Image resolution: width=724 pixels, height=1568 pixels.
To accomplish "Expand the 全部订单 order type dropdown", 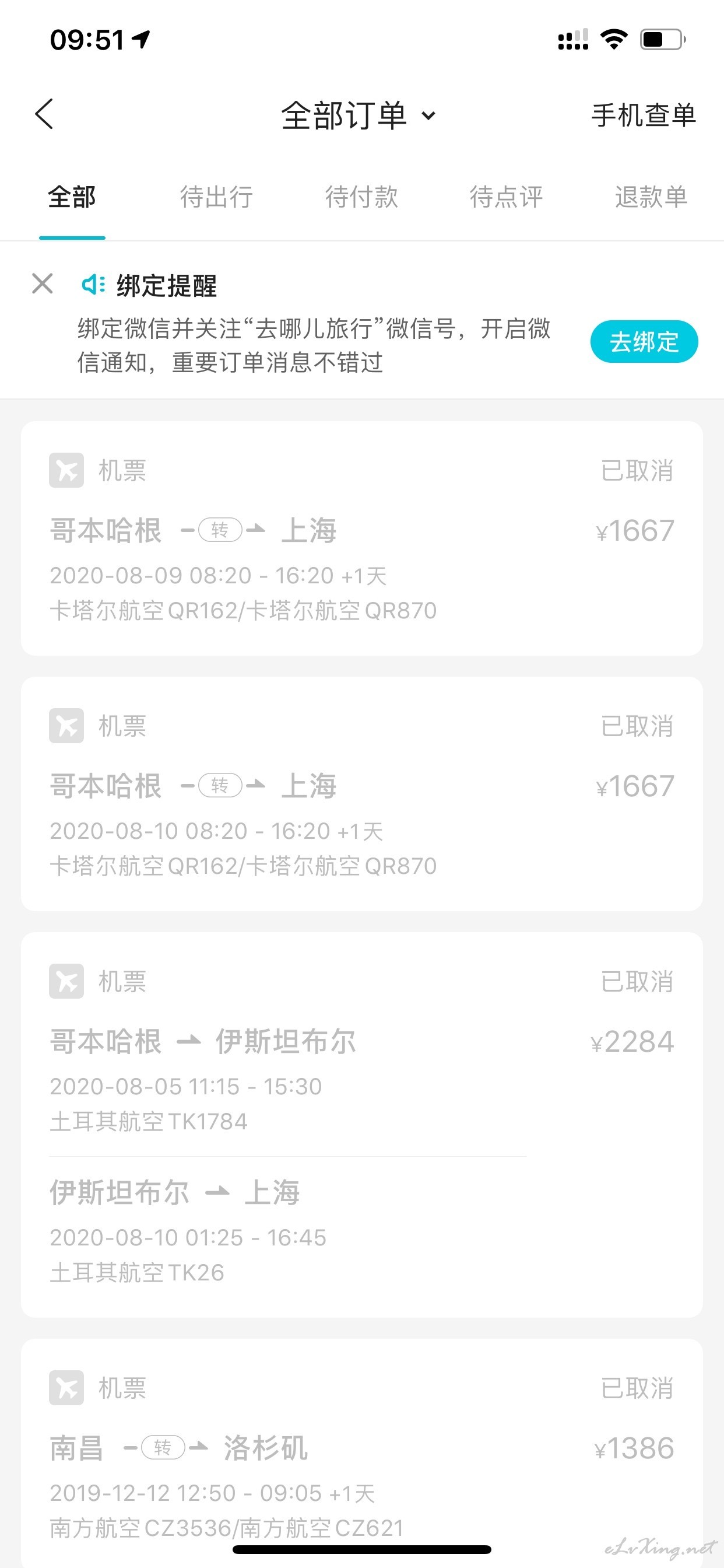I will coord(359,115).
